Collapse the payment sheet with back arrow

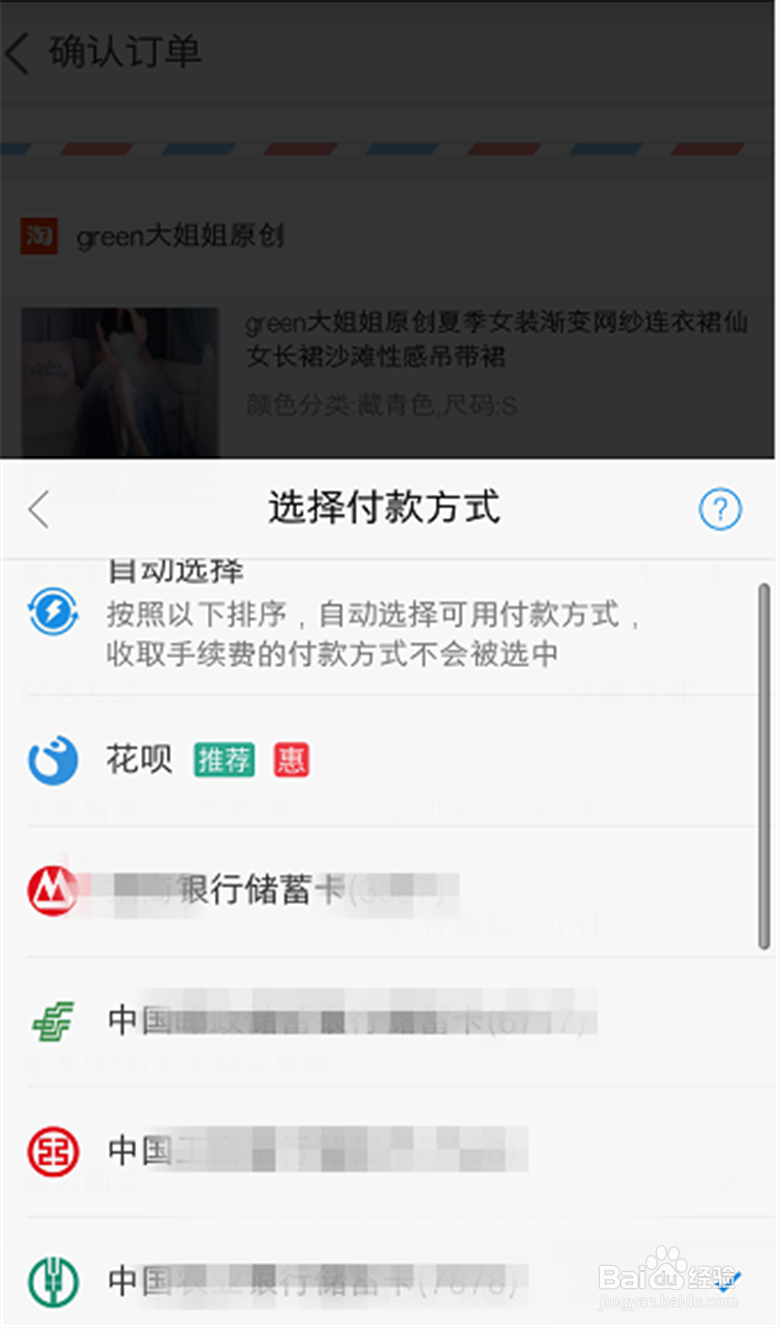tap(38, 509)
